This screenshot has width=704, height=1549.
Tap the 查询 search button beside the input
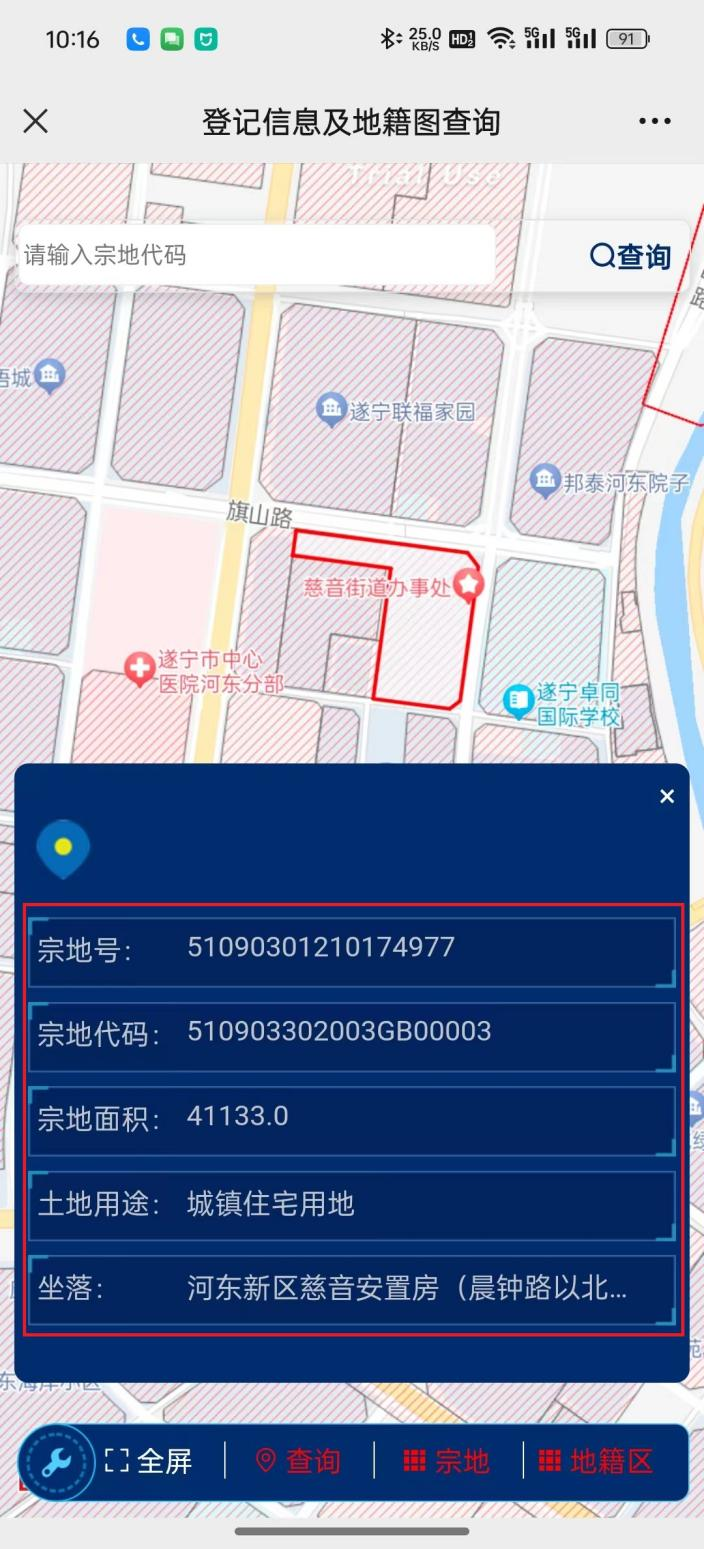tap(630, 257)
